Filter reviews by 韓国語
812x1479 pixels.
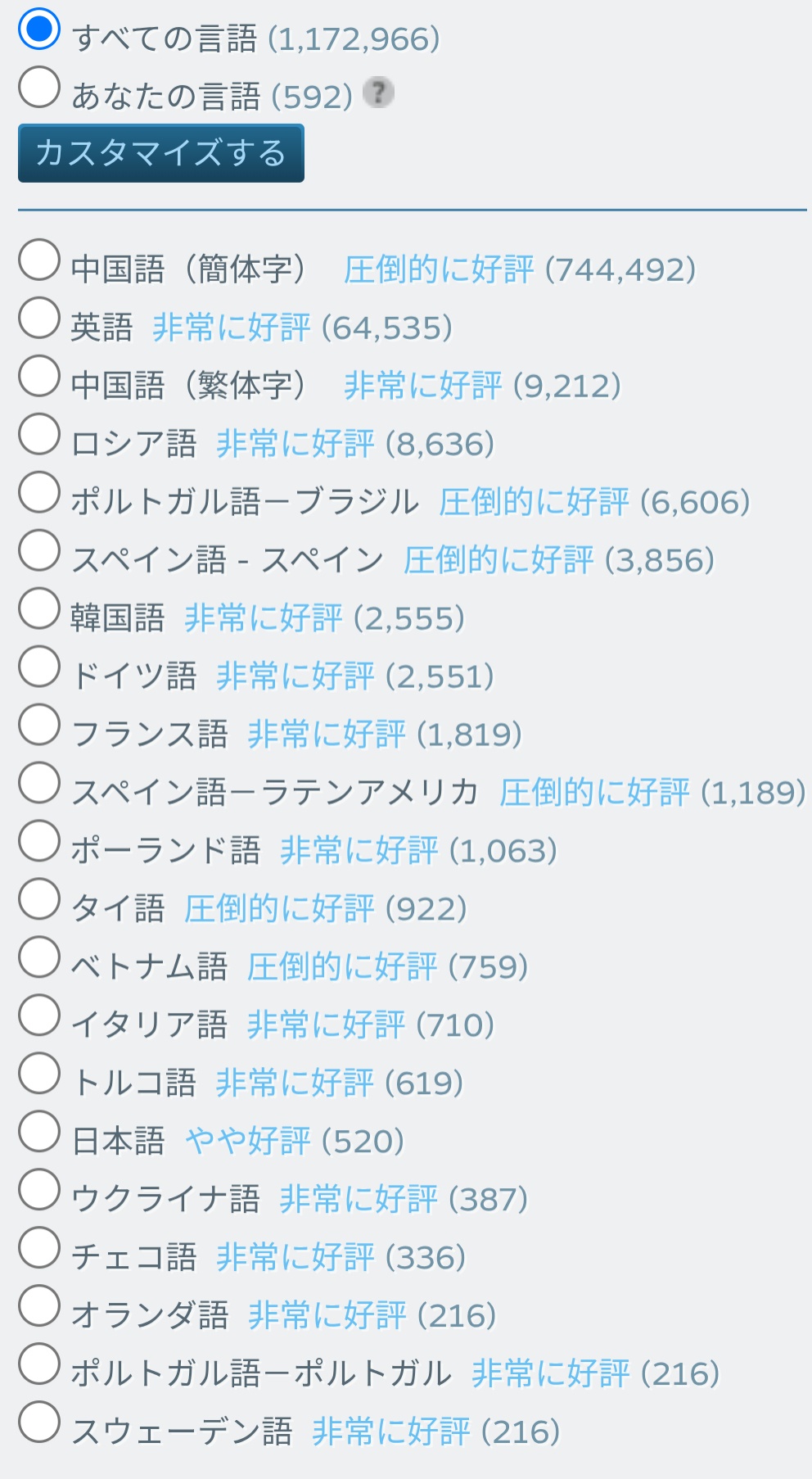coord(39,609)
